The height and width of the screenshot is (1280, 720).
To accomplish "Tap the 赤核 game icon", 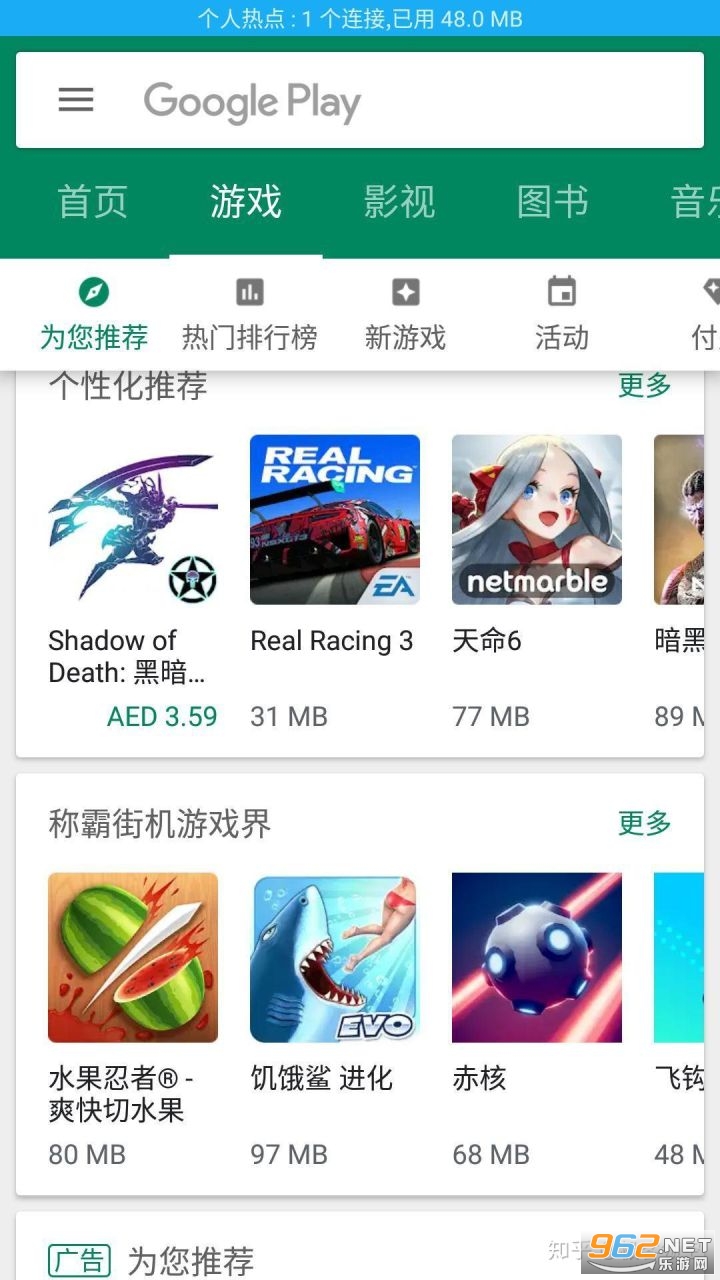I will click(537, 957).
